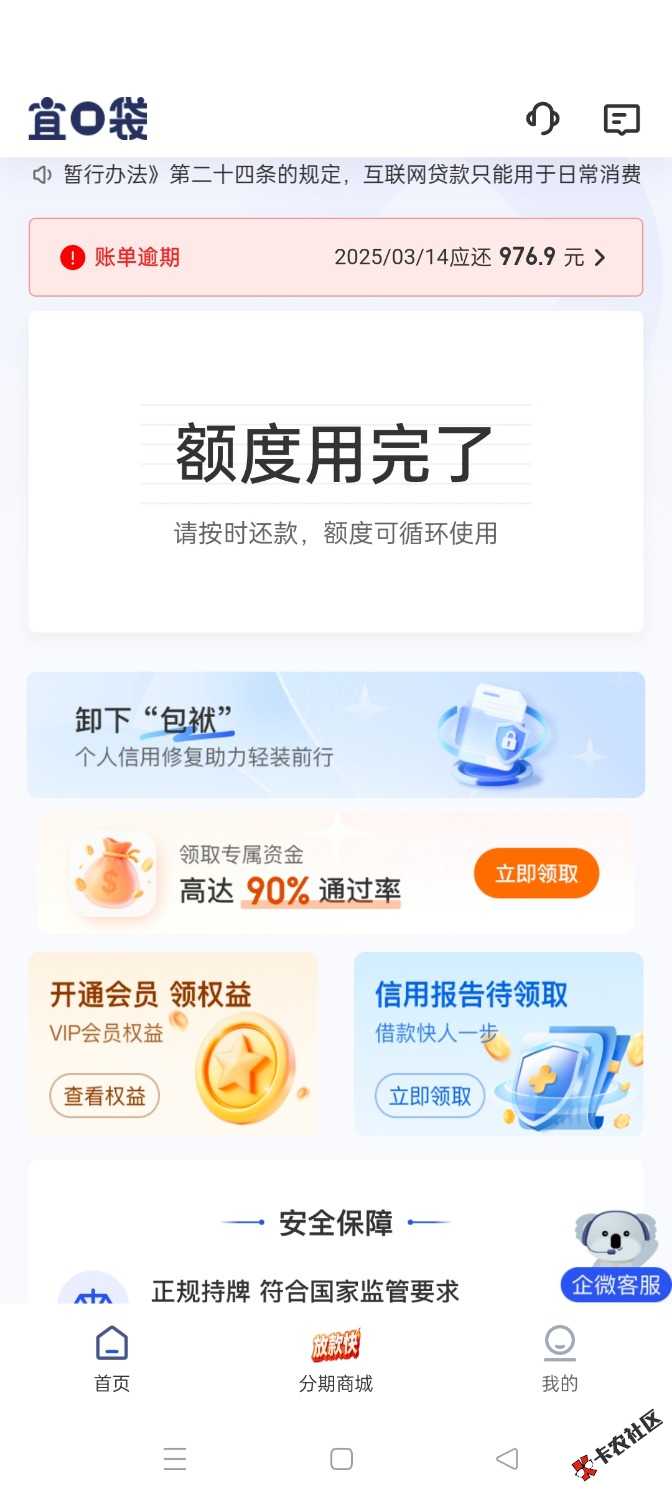This screenshot has width=672, height=1500.
Task: Switch to the 我的 tab
Action: pos(559,1358)
